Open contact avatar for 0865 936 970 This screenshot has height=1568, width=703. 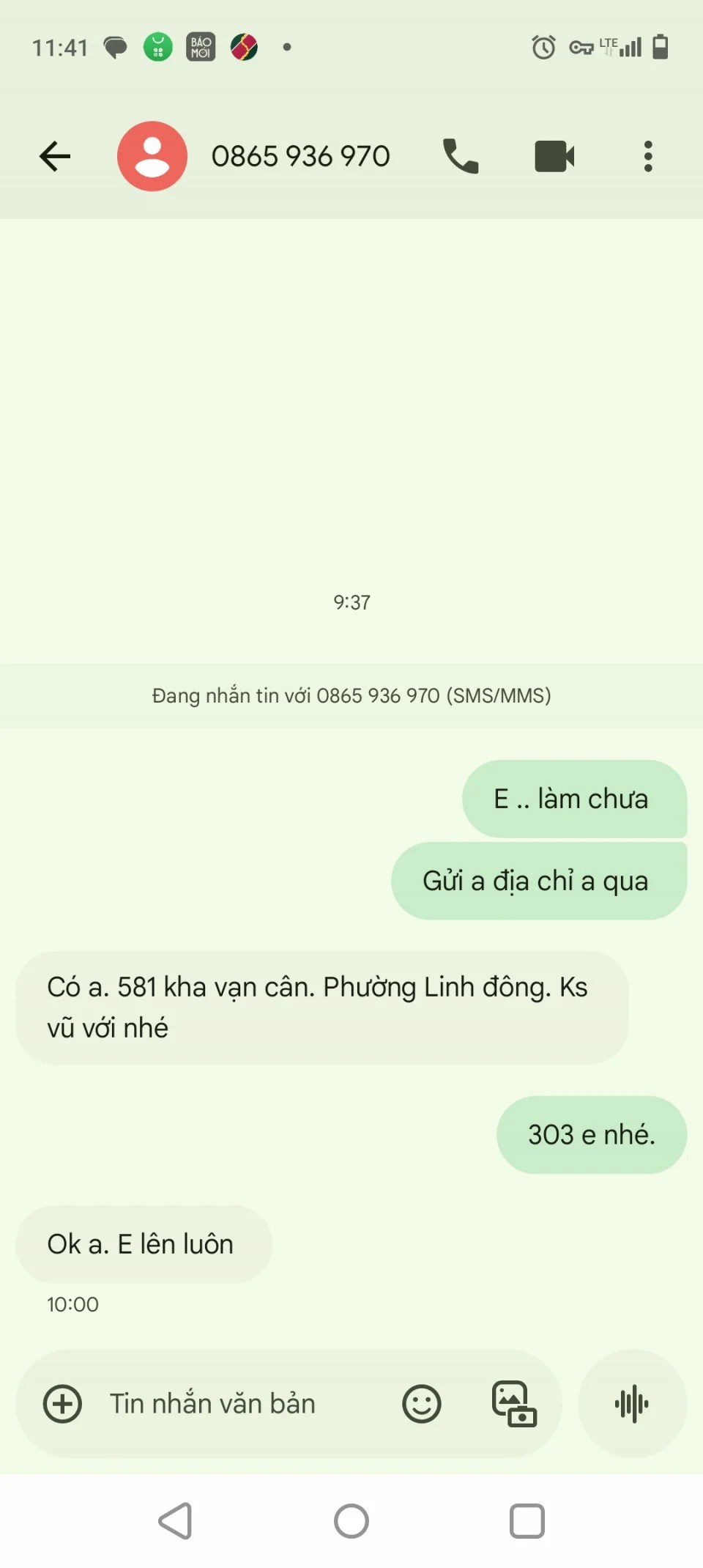[152, 156]
